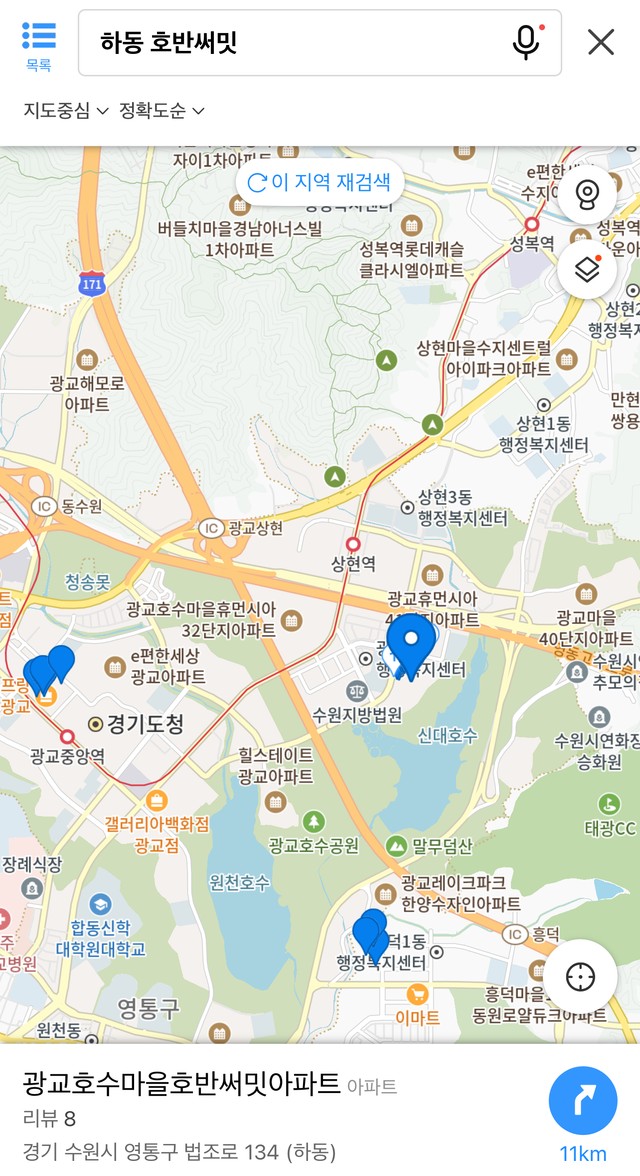The image size is (640, 1176).
Task: Edit the 하동 호반써밋 search field
Action: tap(290, 42)
